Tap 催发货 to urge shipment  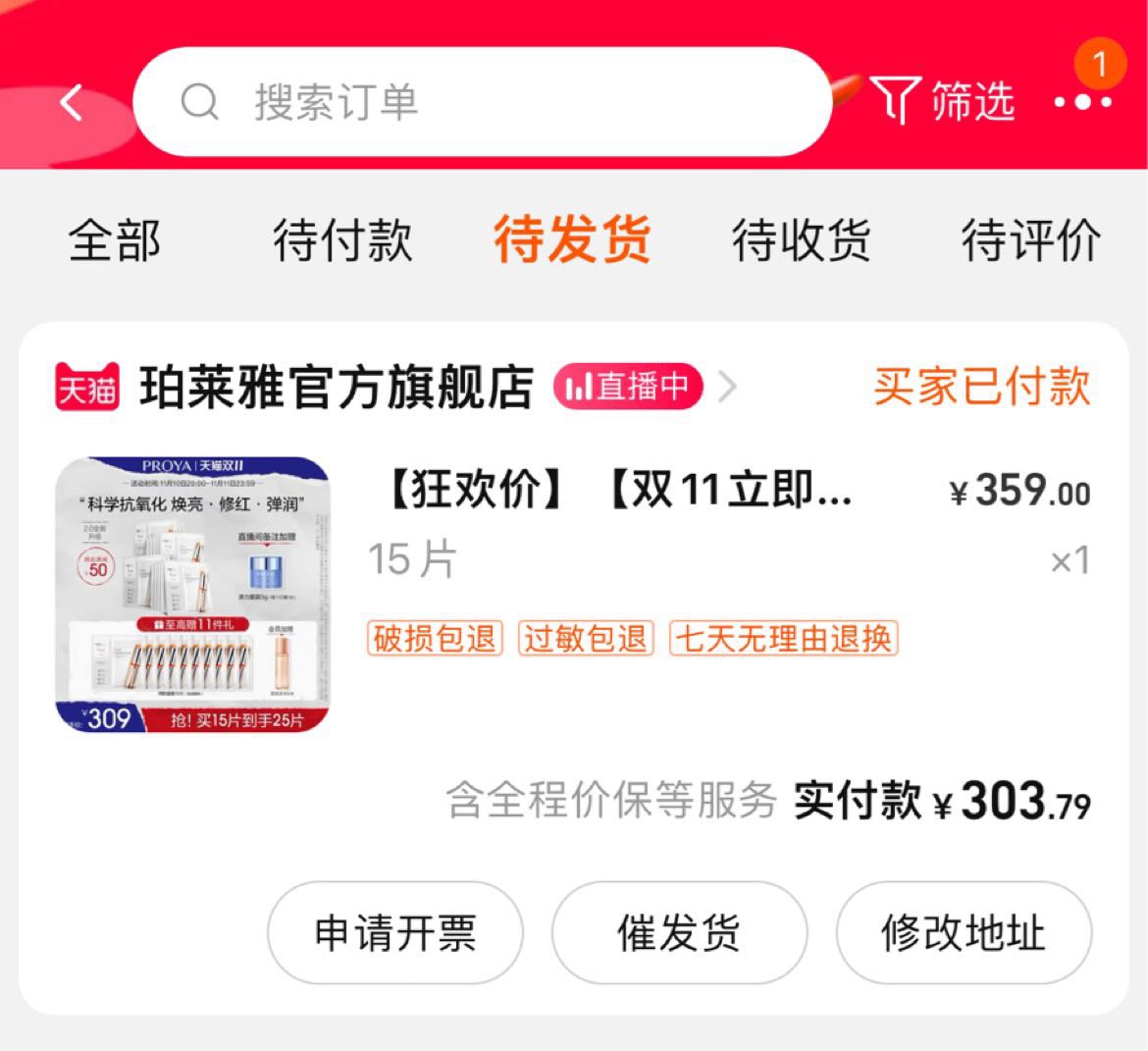click(x=679, y=932)
